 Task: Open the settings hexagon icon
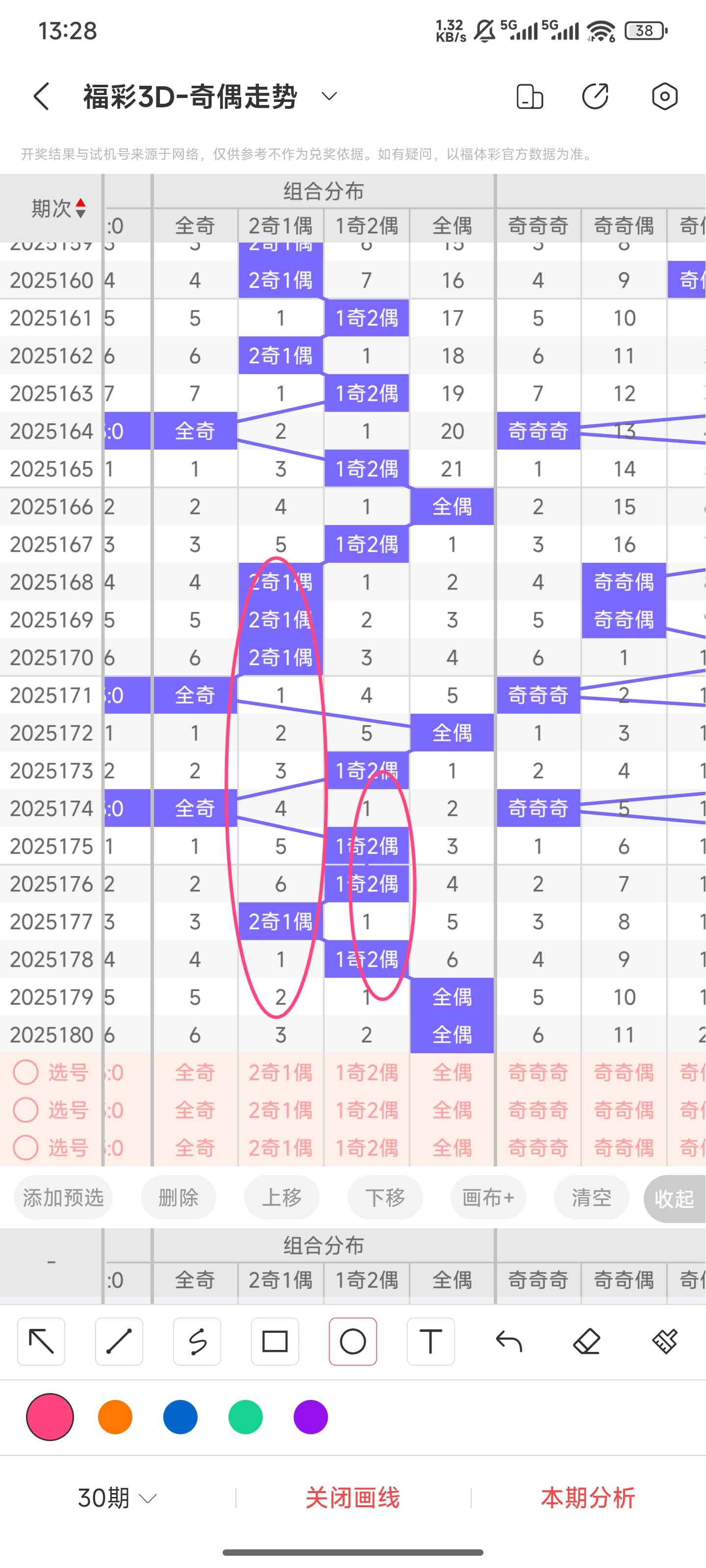[x=664, y=96]
